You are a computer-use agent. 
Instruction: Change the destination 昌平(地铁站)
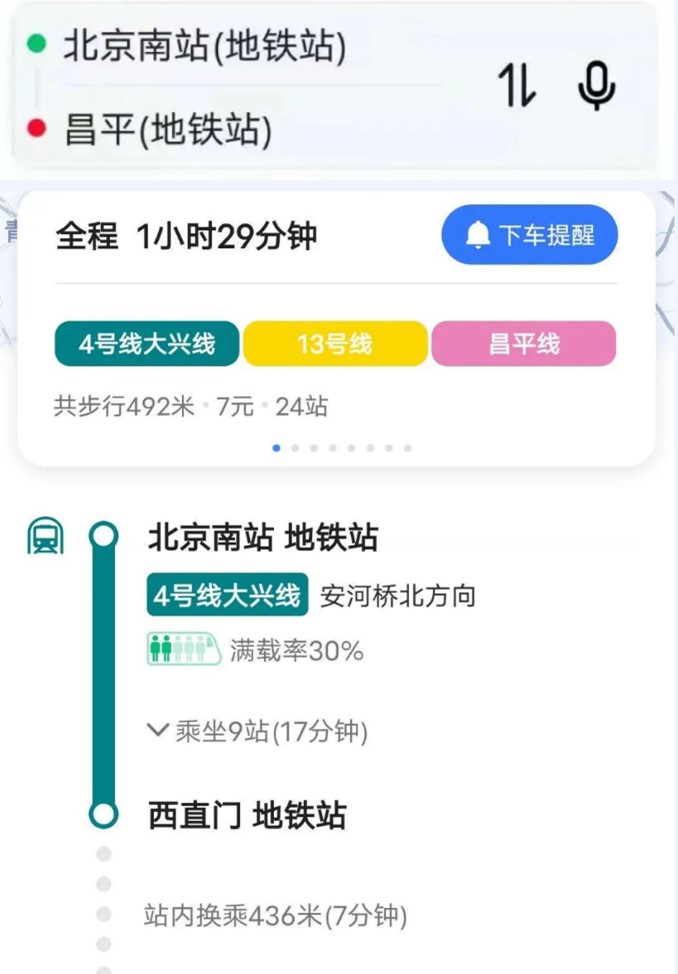click(x=168, y=130)
